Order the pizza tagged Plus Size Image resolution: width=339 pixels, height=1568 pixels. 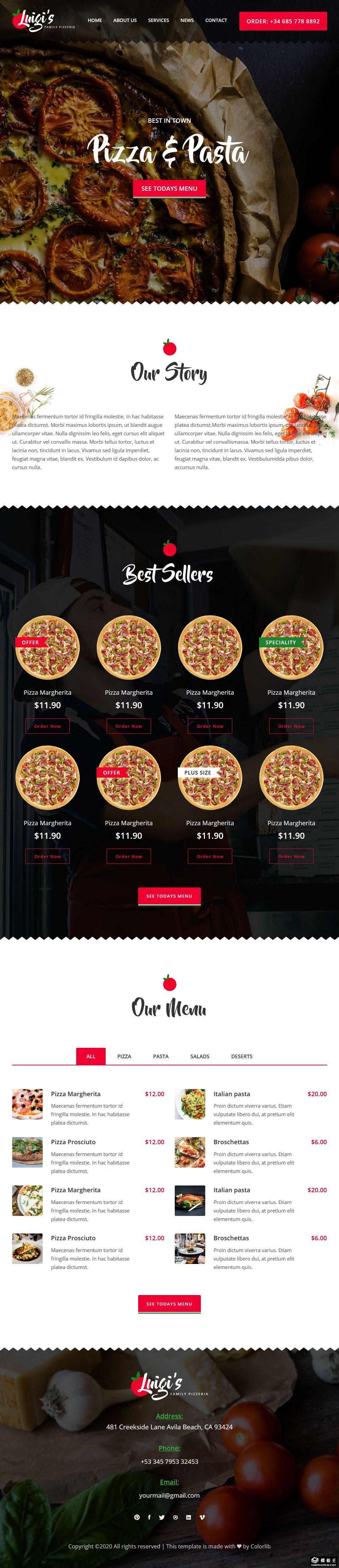pos(210,856)
